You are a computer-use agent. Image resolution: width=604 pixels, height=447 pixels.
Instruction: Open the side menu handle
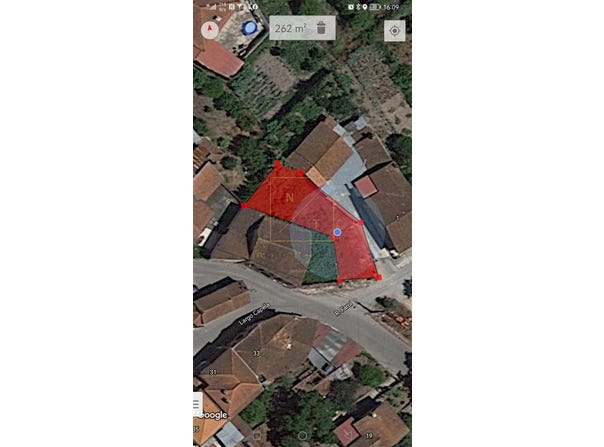pos(197,404)
